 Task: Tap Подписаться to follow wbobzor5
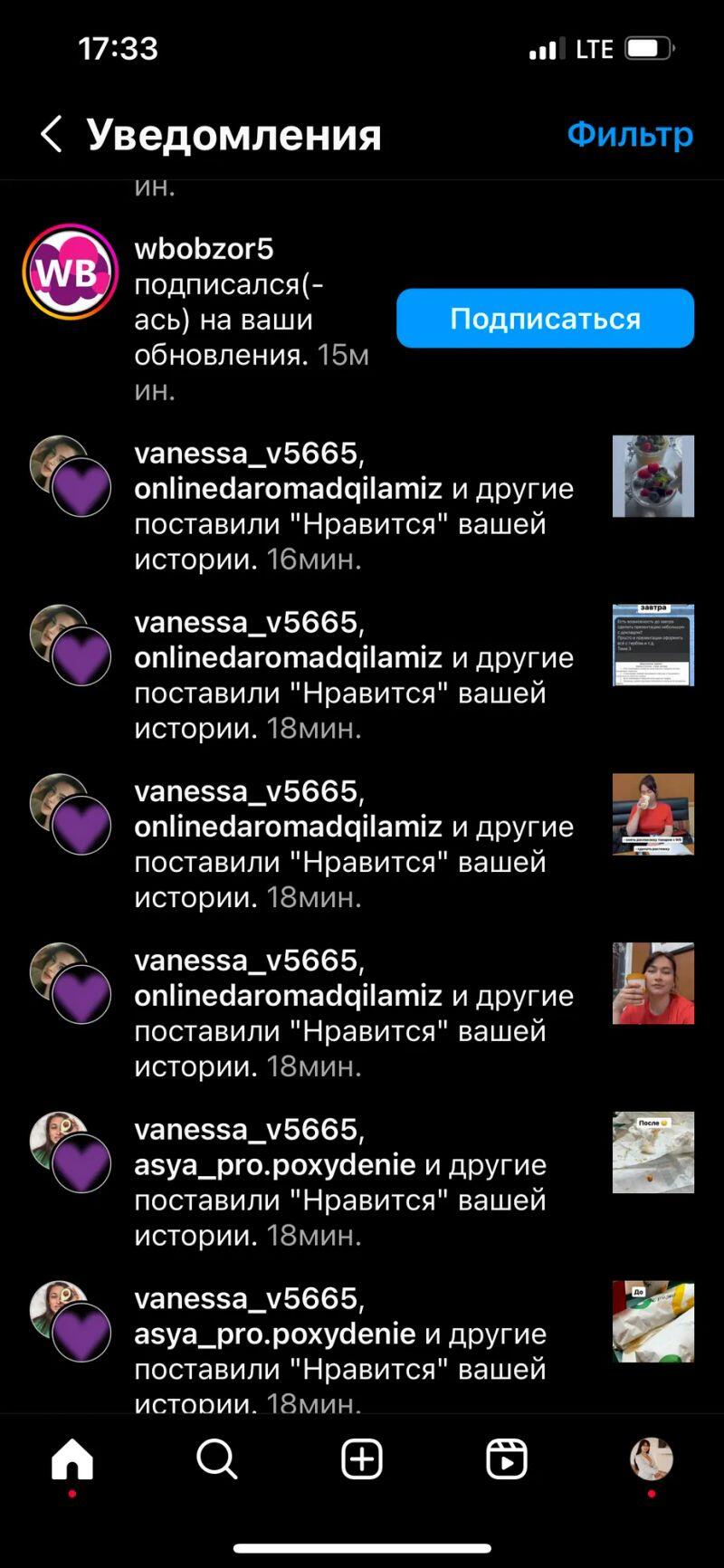545,319
